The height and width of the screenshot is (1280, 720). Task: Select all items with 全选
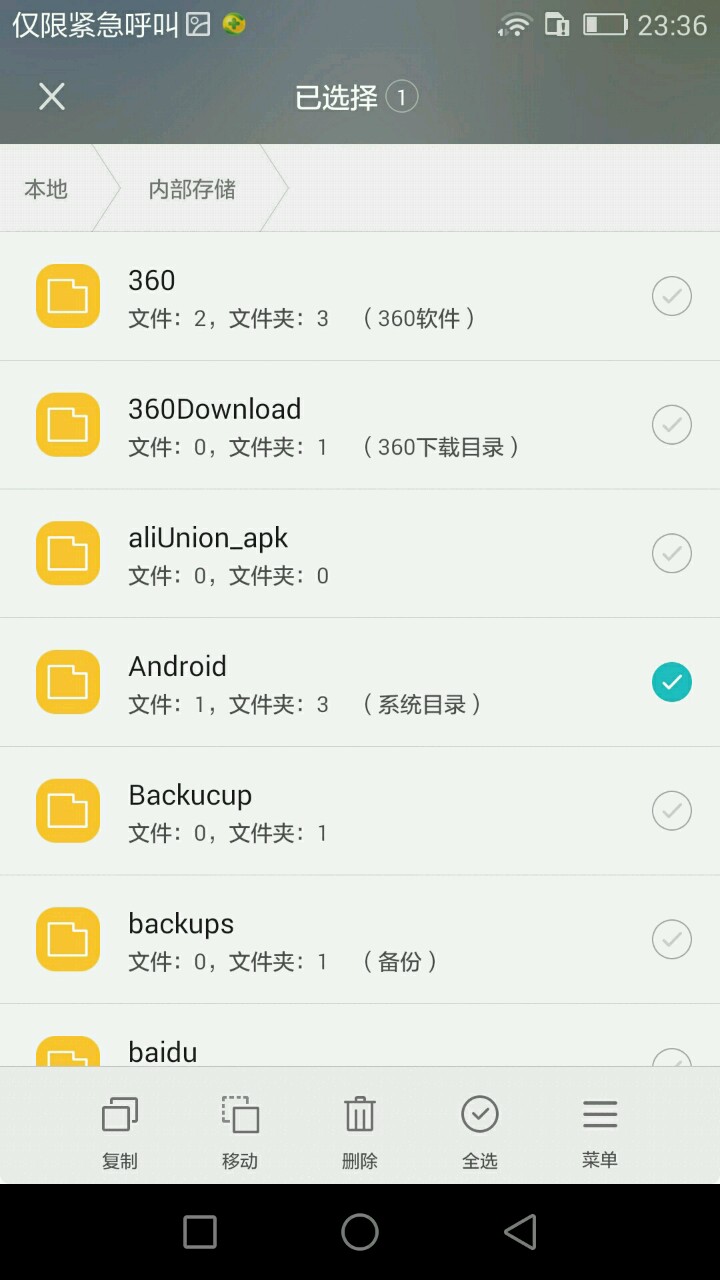480,1131
